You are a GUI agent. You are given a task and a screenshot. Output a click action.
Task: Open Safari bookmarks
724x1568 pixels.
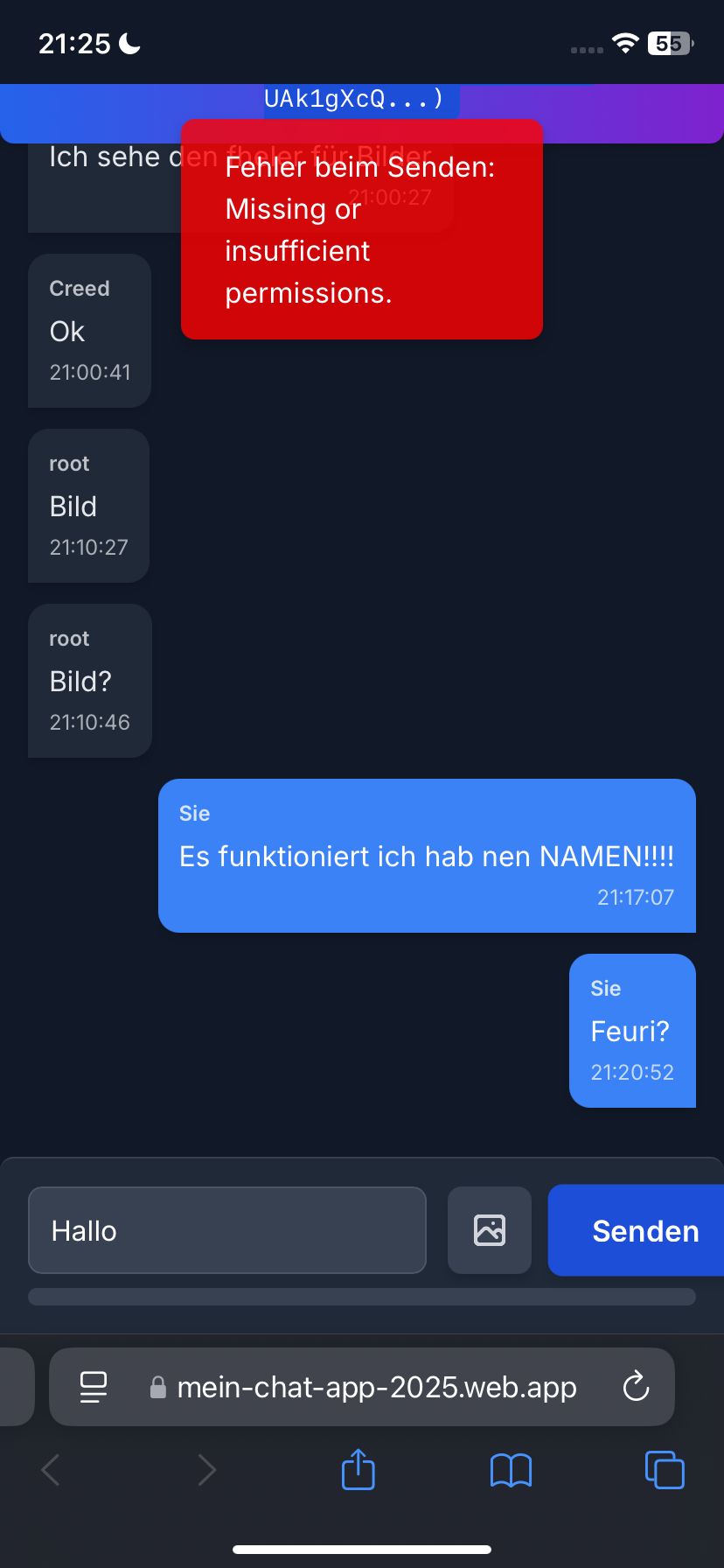tap(512, 1470)
